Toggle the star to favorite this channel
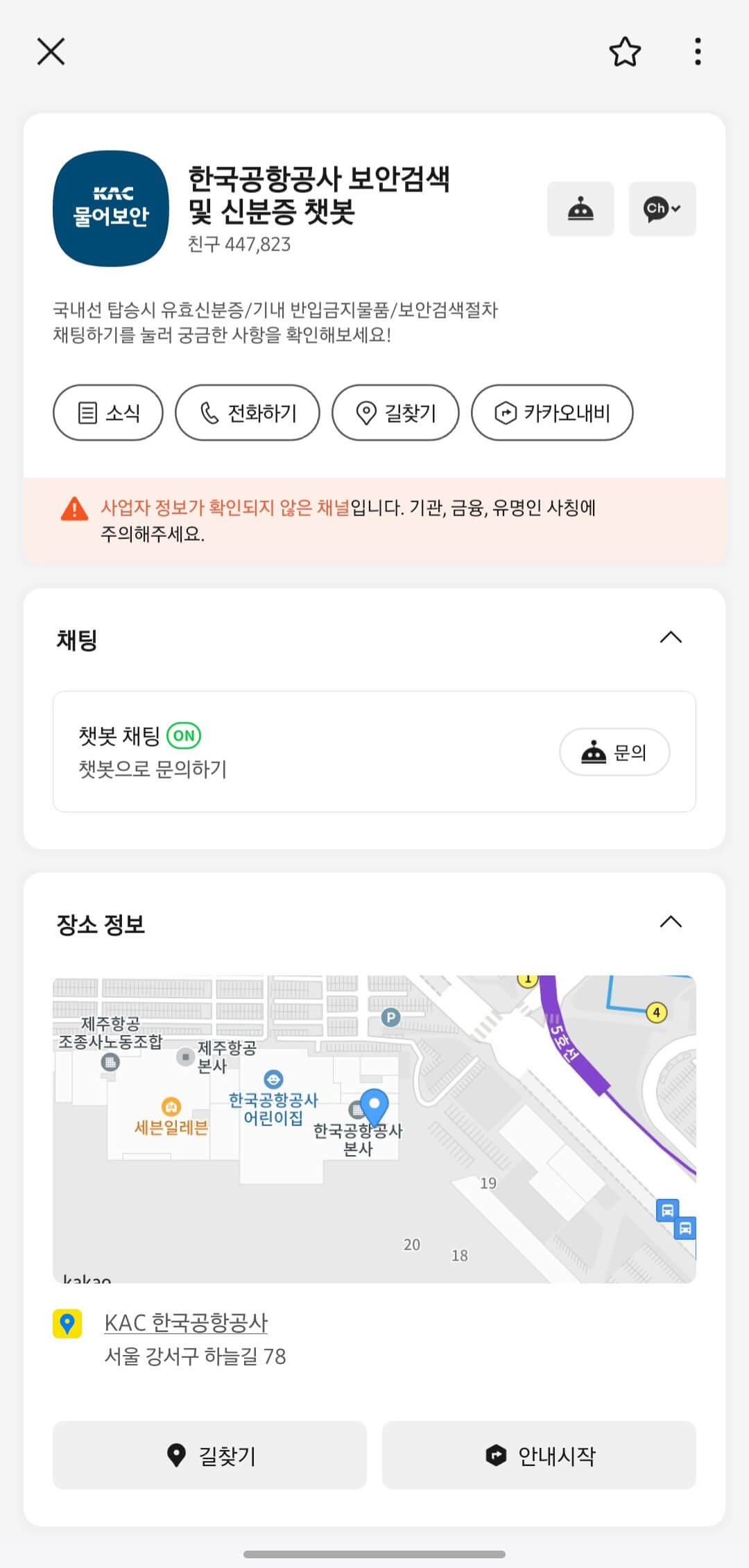The height and width of the screenshot is (1568, 749). point(624,51)
